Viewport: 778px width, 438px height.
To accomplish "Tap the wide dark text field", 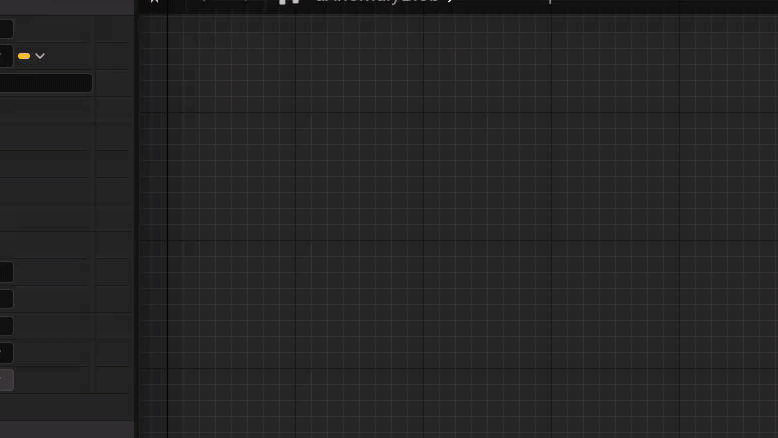I will pyautogui.click(x=45, y=83).
